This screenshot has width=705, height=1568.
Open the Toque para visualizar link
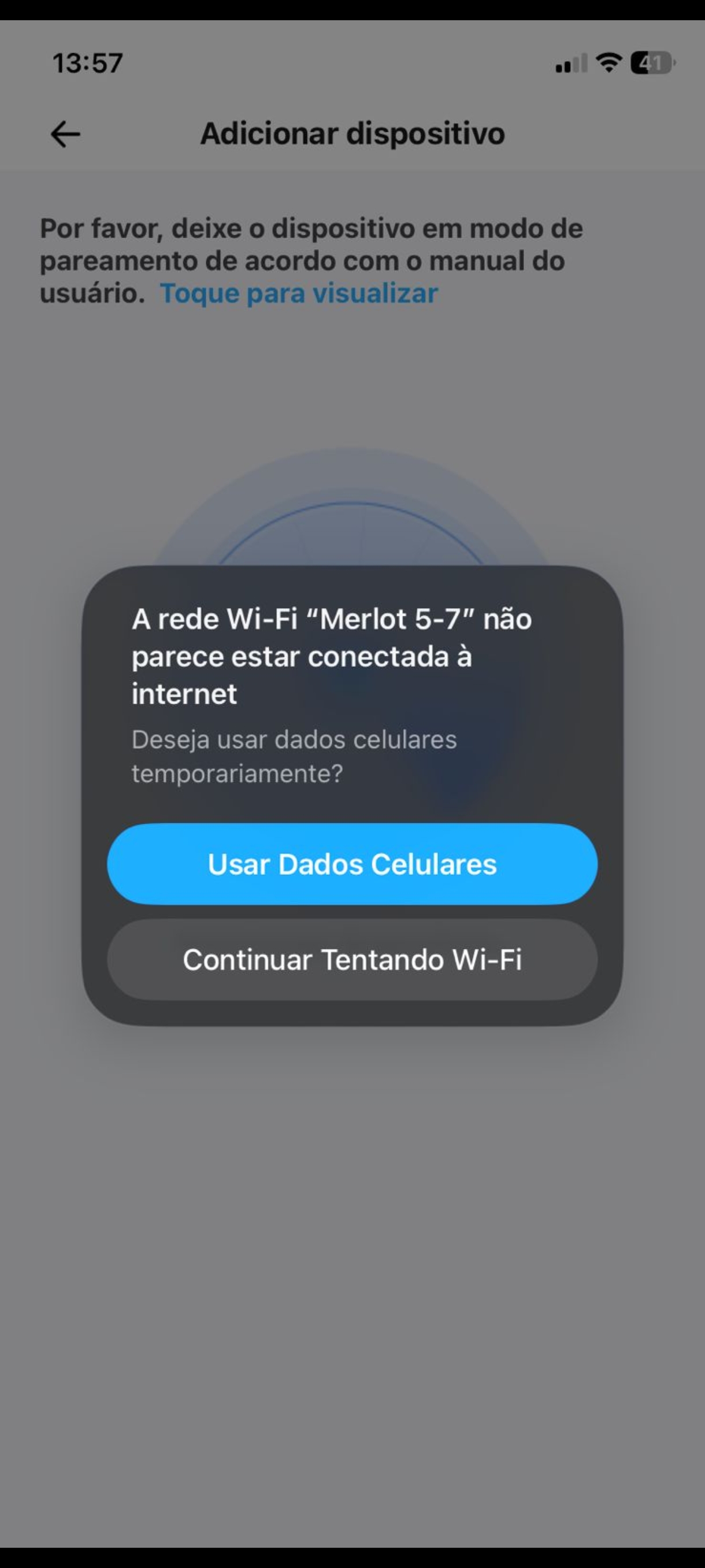(299, 293)
